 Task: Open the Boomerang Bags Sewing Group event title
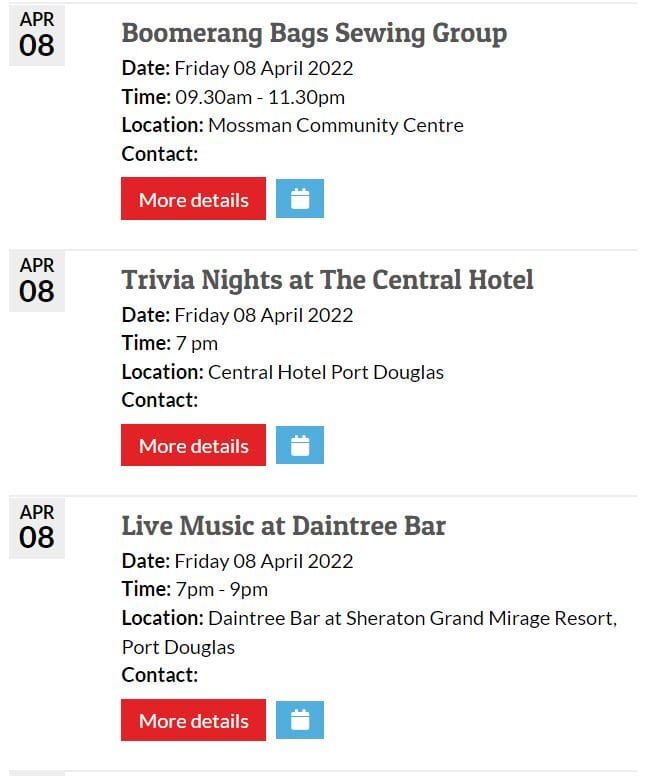[313, 33]
